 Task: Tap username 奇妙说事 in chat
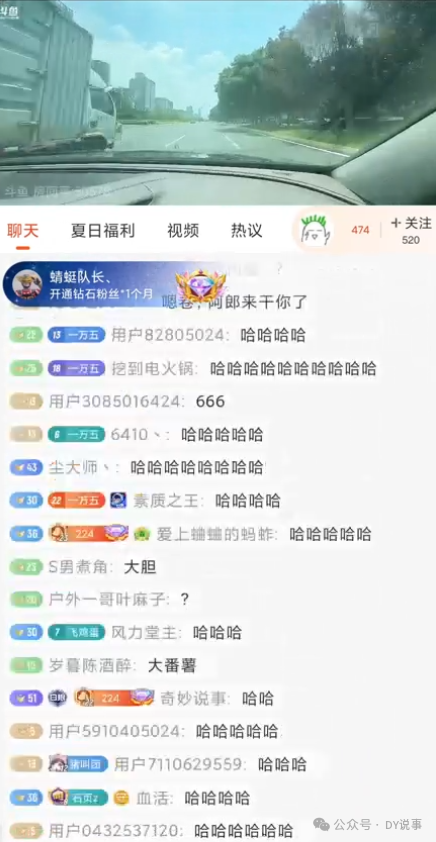tap(192, 699)
